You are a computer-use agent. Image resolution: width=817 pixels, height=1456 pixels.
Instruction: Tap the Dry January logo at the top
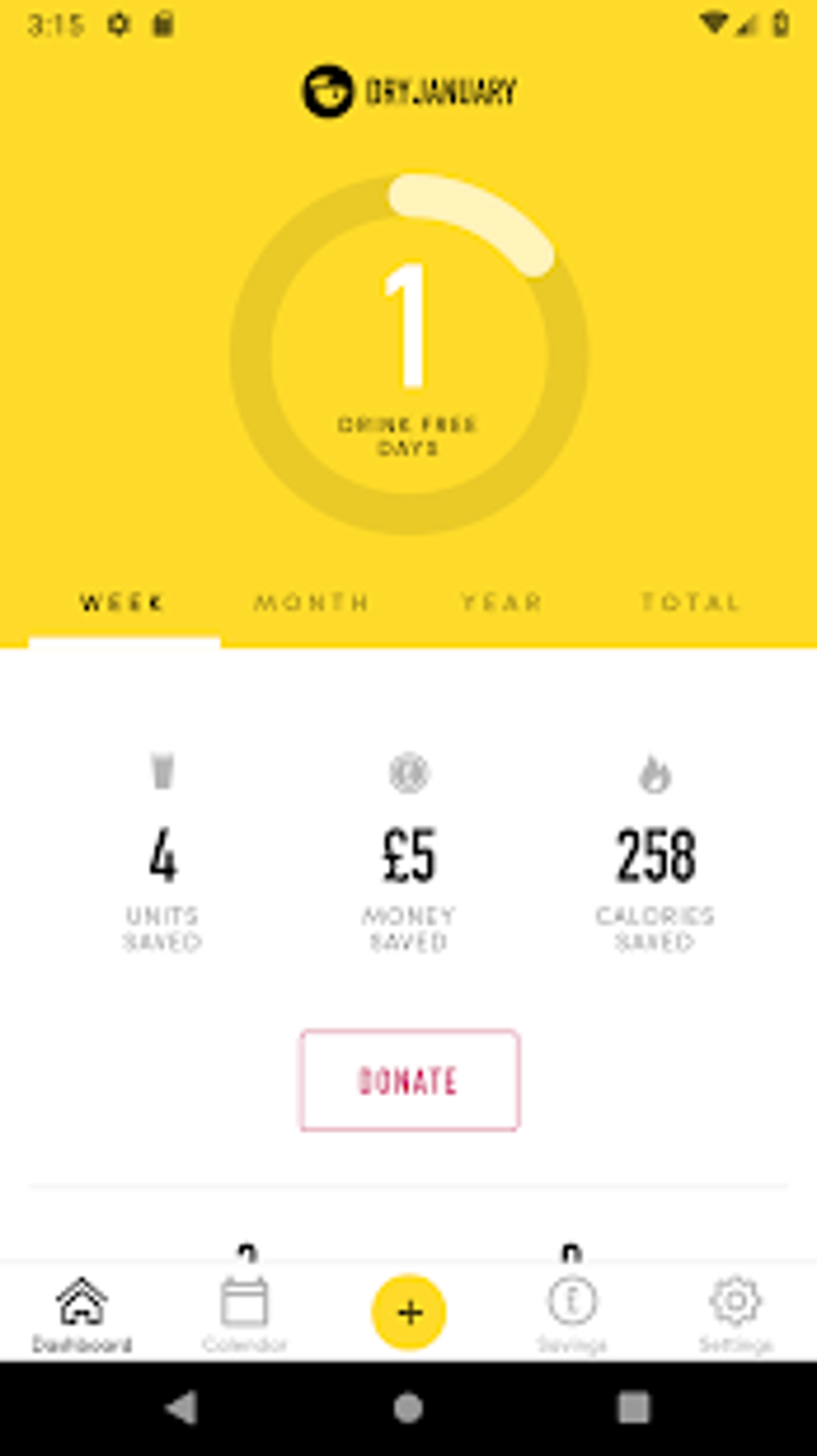tap(408, 91)
